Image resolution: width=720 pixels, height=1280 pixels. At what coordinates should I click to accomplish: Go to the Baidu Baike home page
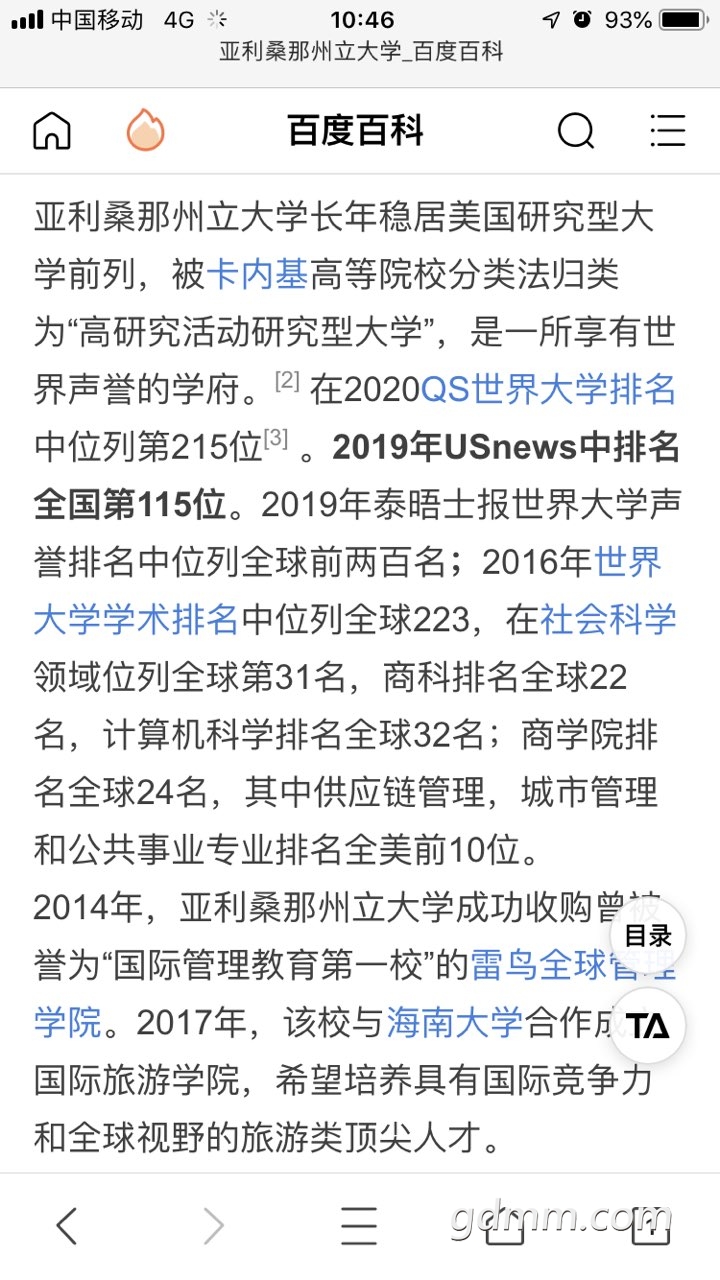tap(52, 131)
